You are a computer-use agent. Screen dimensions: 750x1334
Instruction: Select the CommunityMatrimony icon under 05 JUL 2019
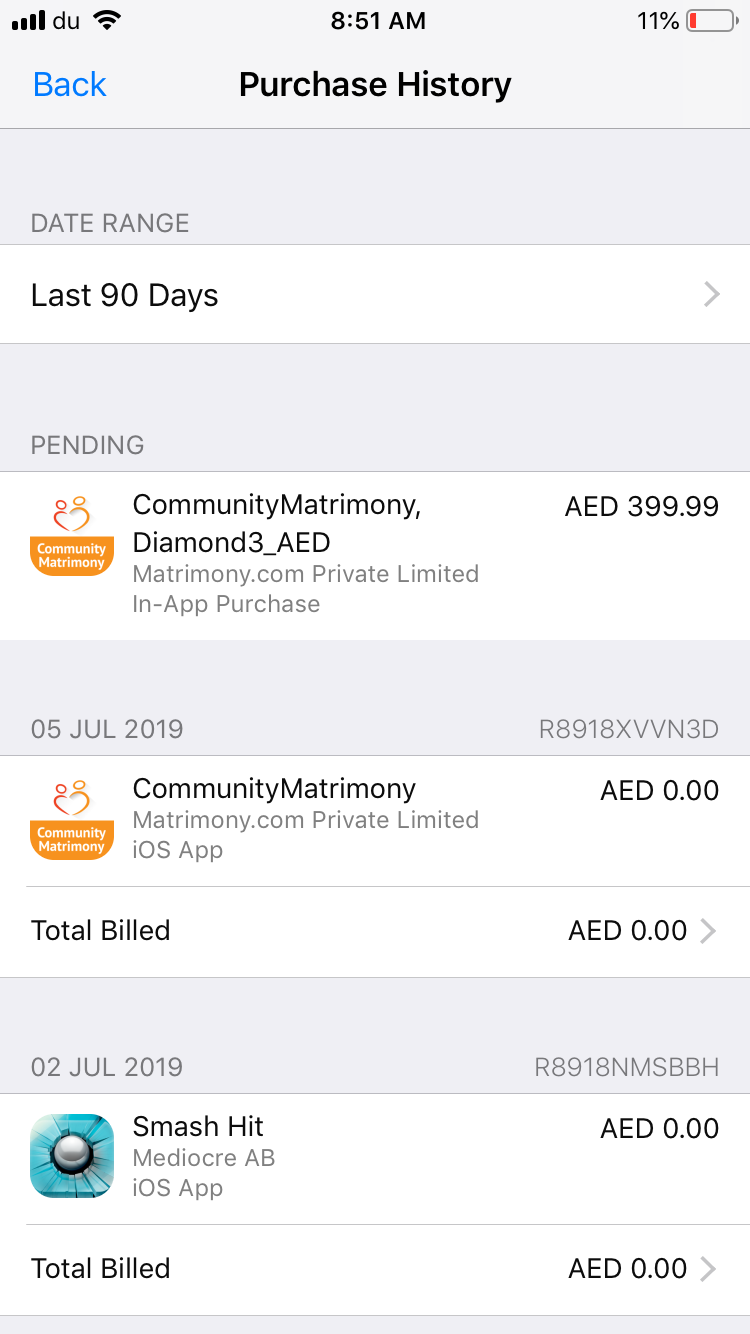tap(71, 818)
